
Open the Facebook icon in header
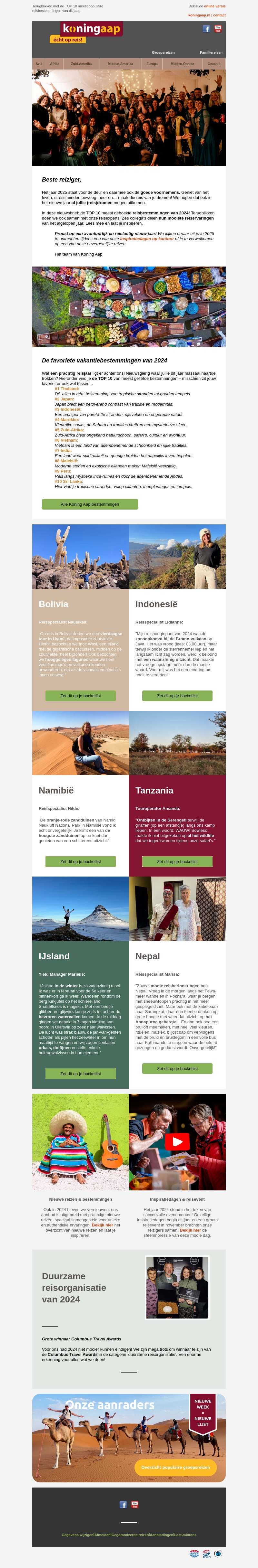coord(206,29)
